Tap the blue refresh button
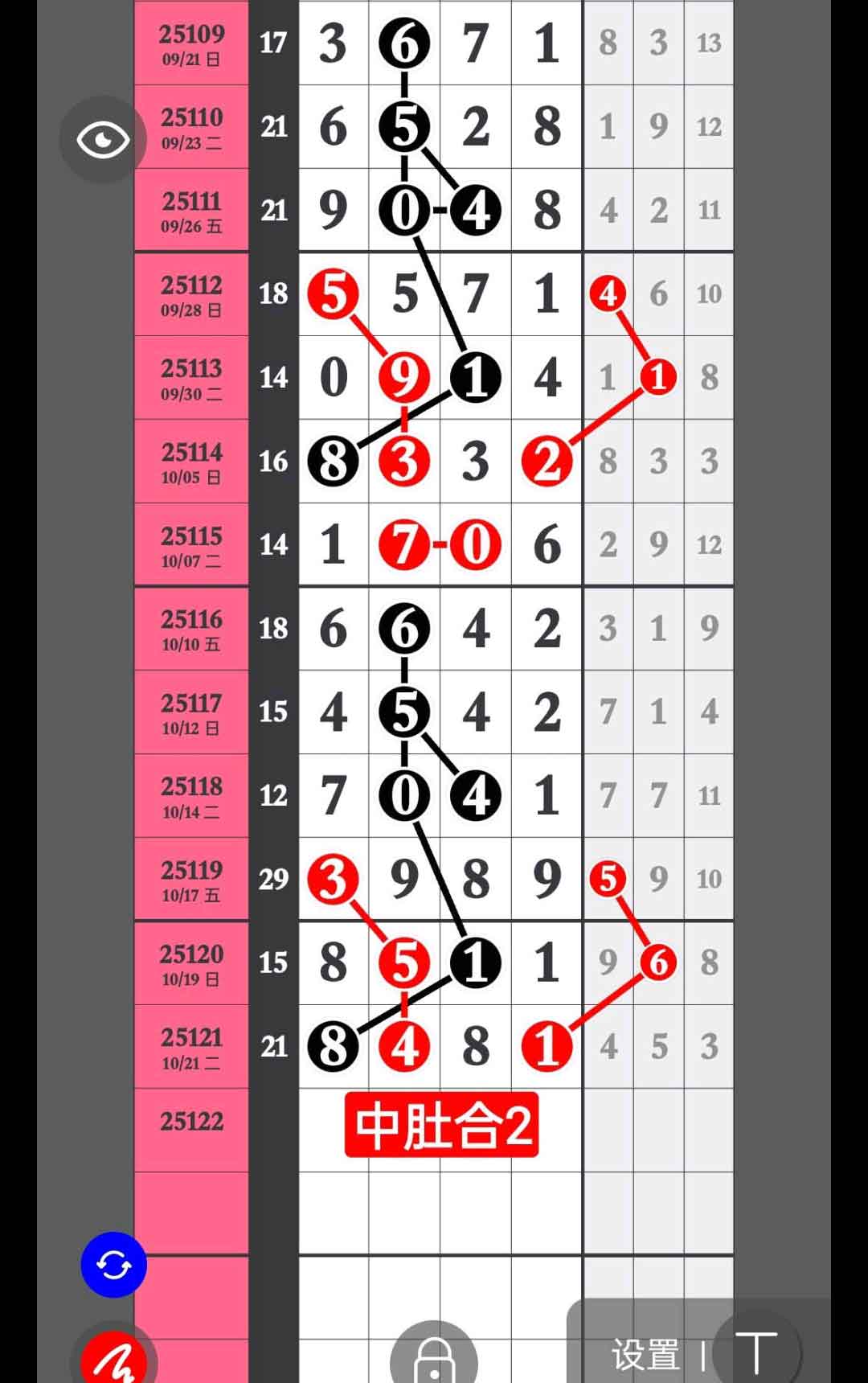 (x=113, y=1265)
